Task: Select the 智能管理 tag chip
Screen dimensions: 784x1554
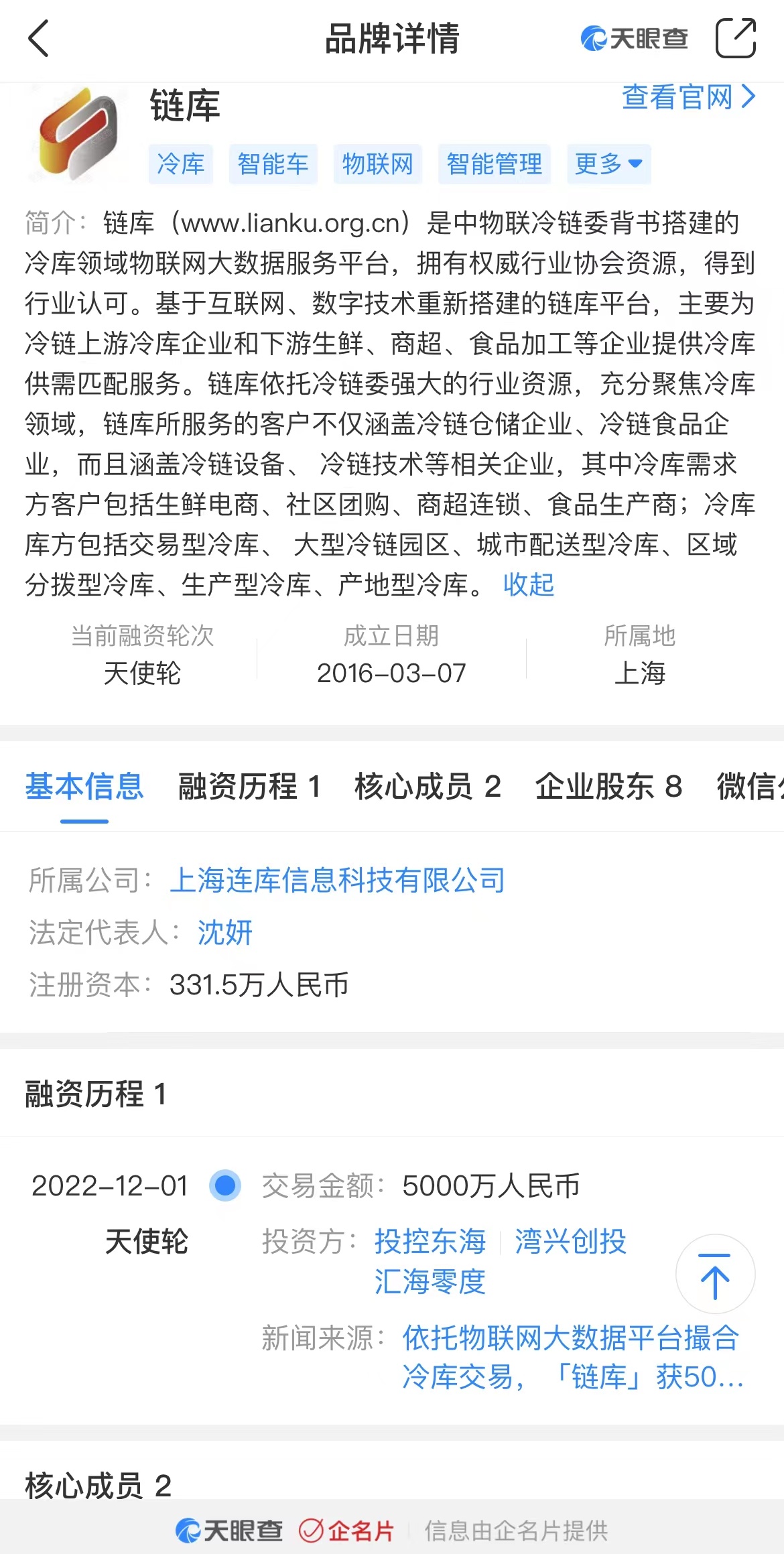Action: [x=494, y=164]
